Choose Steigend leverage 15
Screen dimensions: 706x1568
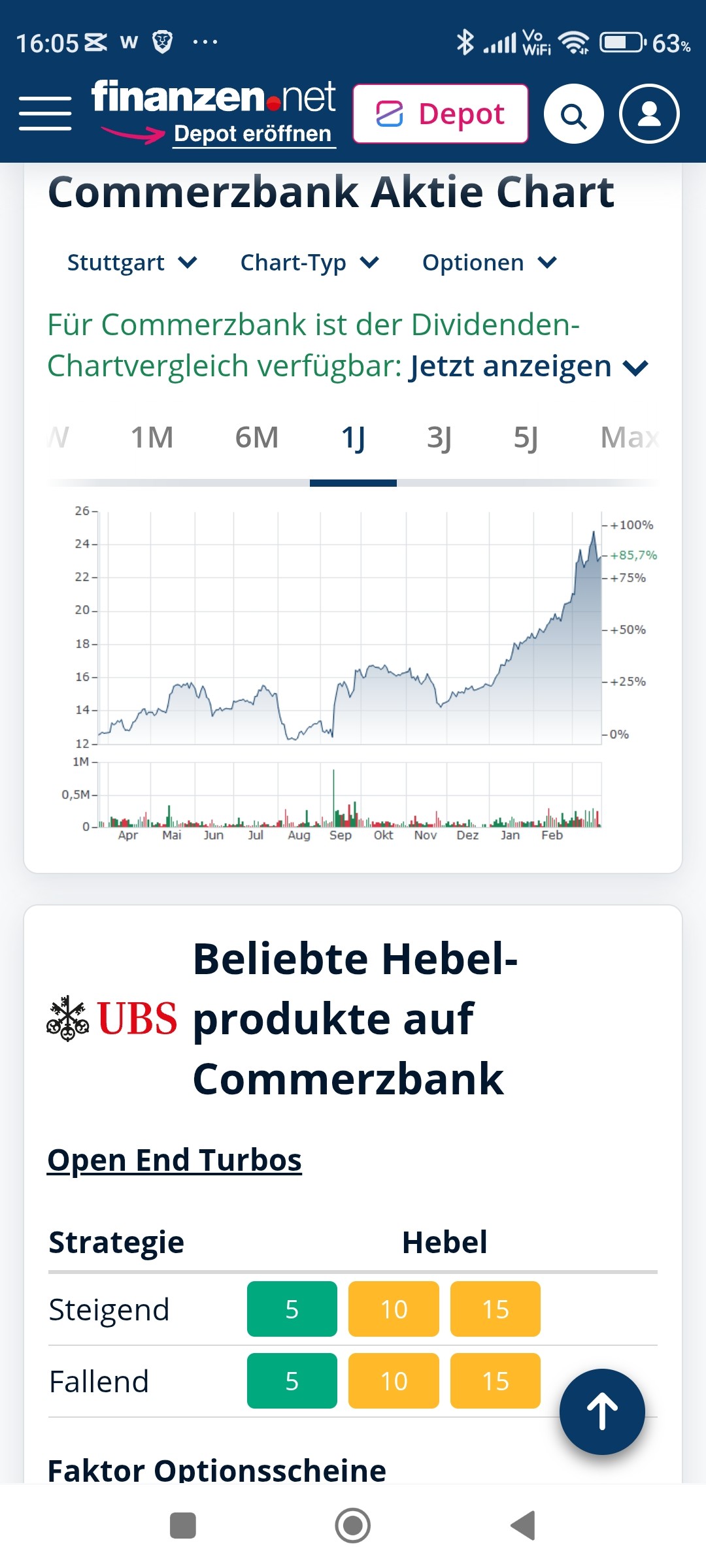pos(496,1309)
